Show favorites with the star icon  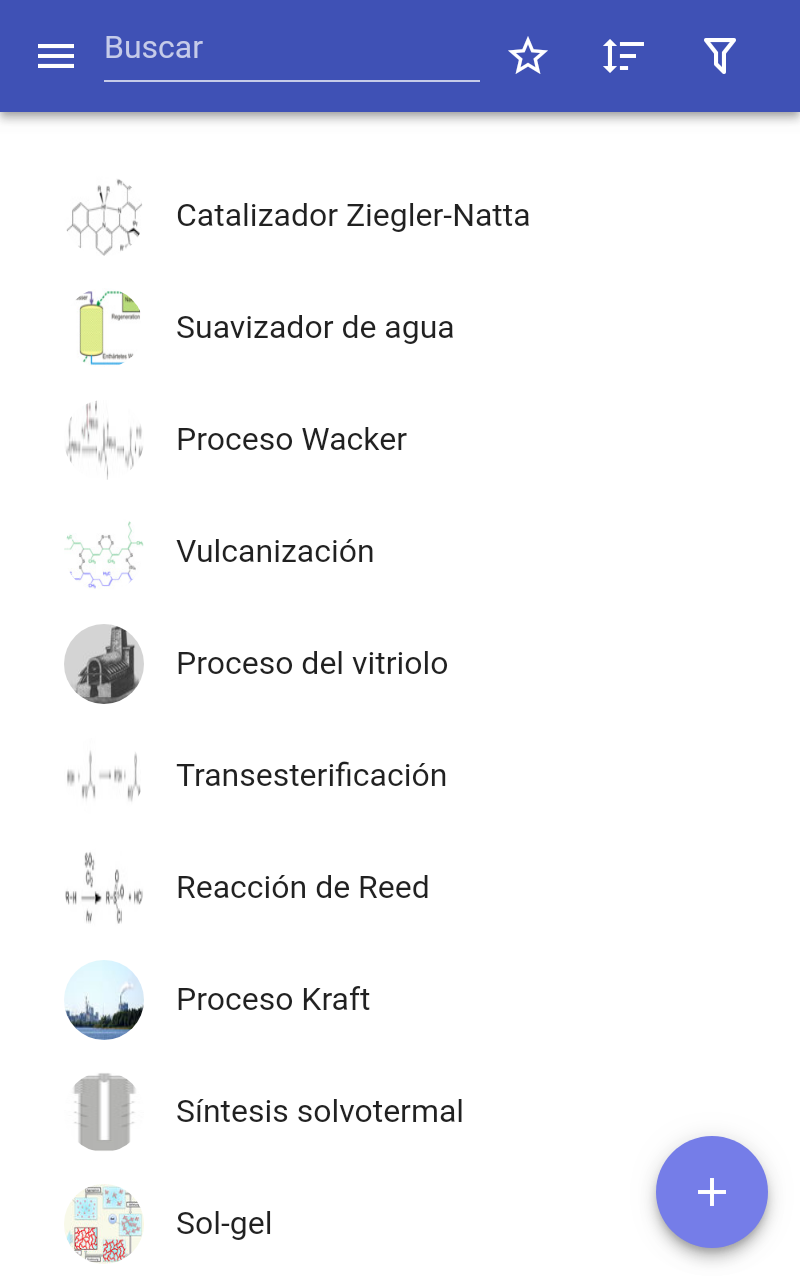[528, 56]
